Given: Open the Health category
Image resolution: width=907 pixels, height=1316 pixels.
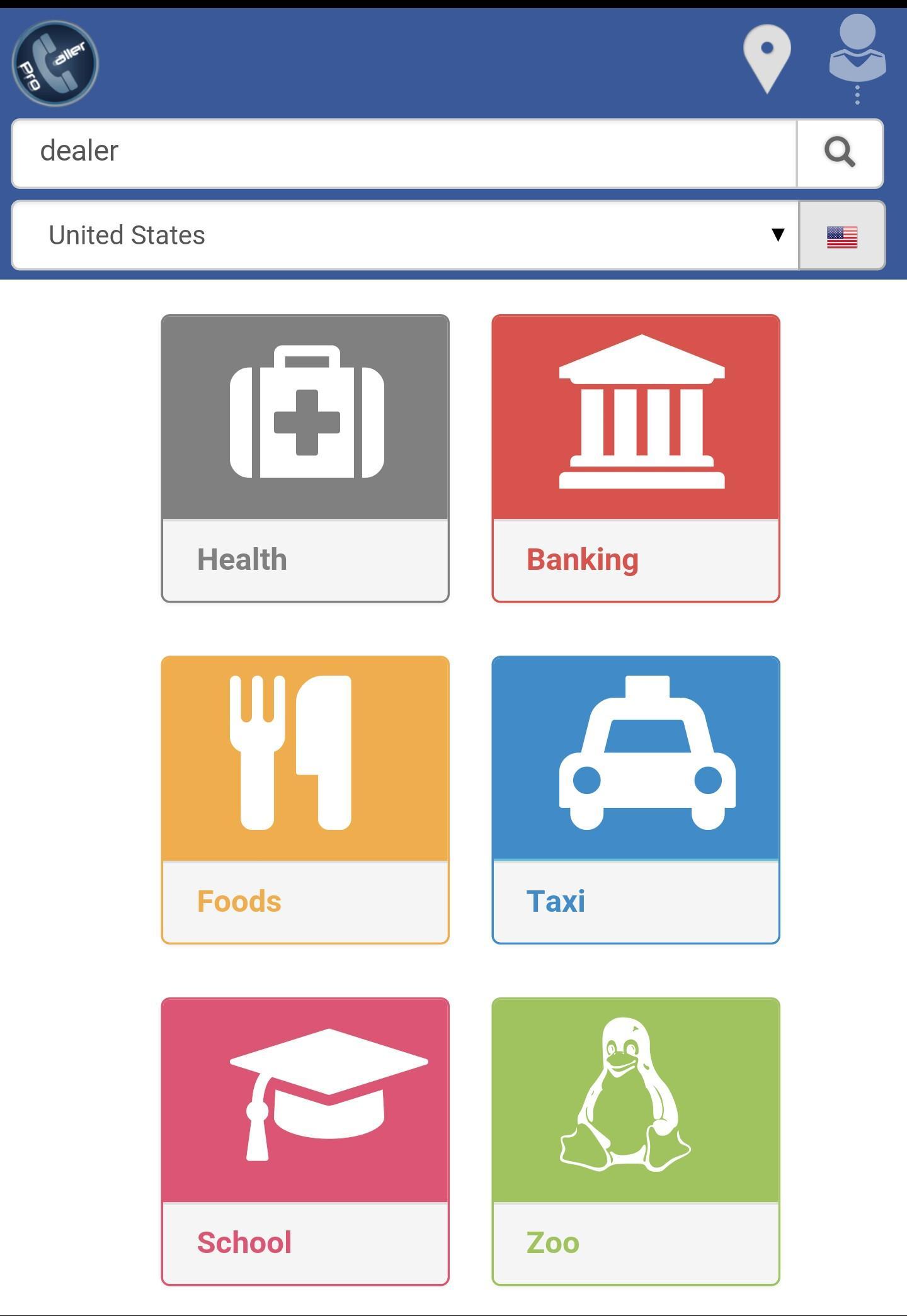Looking at the screenshot, I should (x=305, y=458).
